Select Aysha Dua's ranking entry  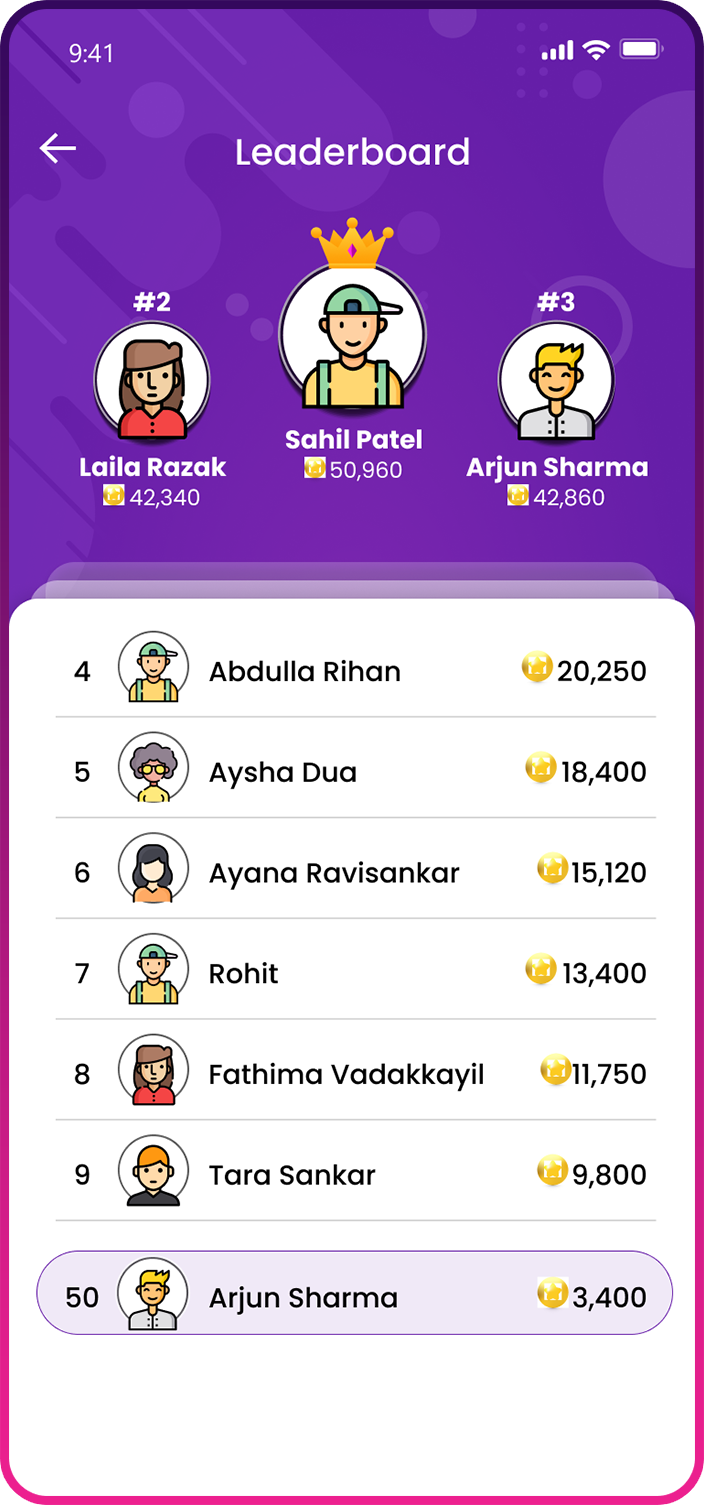pos(355,771)
